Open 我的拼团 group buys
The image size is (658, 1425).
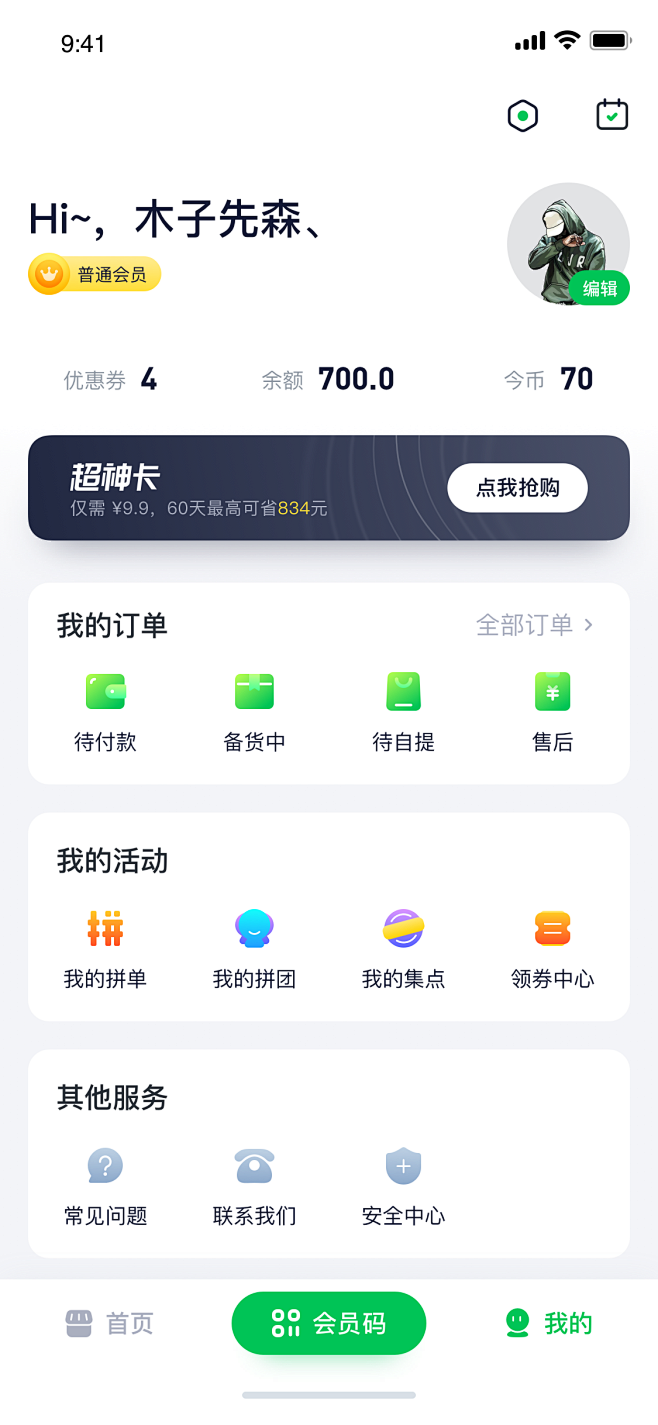pos(254,949)
